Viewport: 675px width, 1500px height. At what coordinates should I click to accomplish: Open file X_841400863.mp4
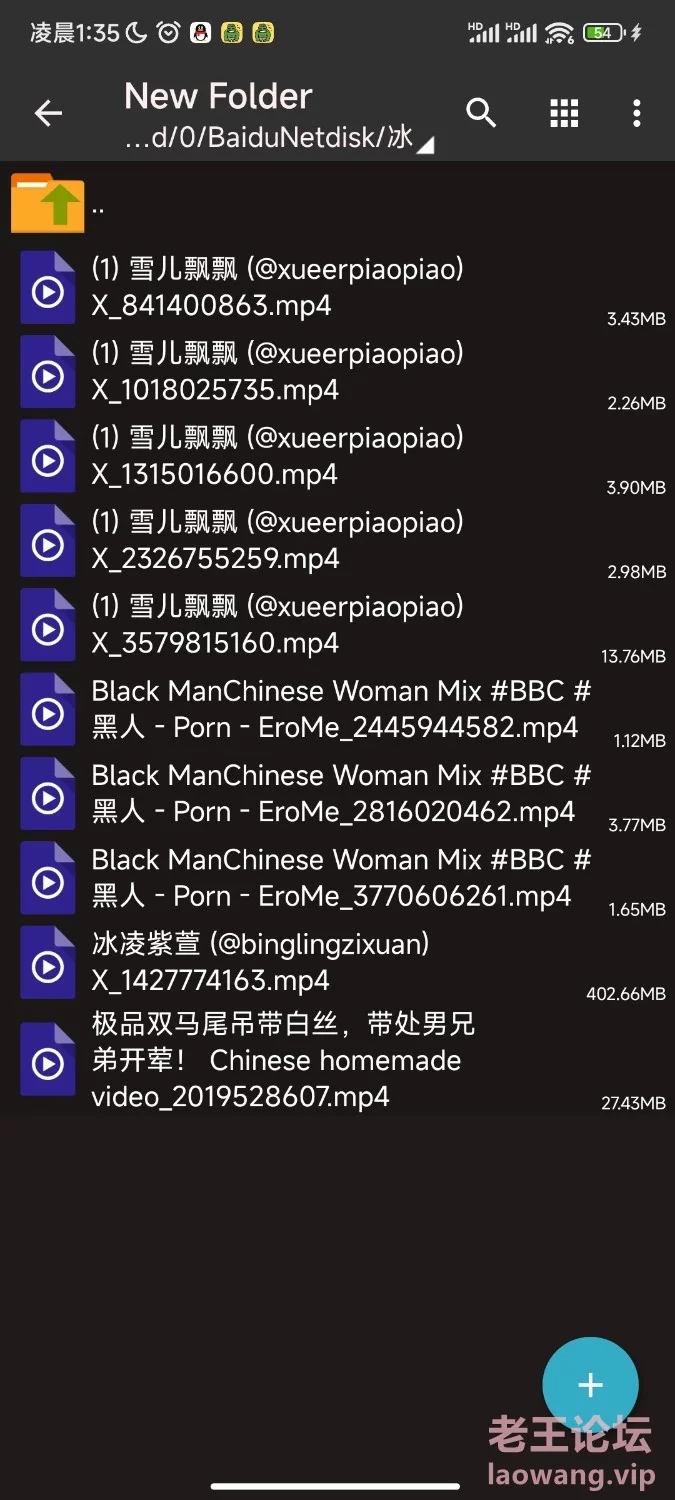(337, 288)
